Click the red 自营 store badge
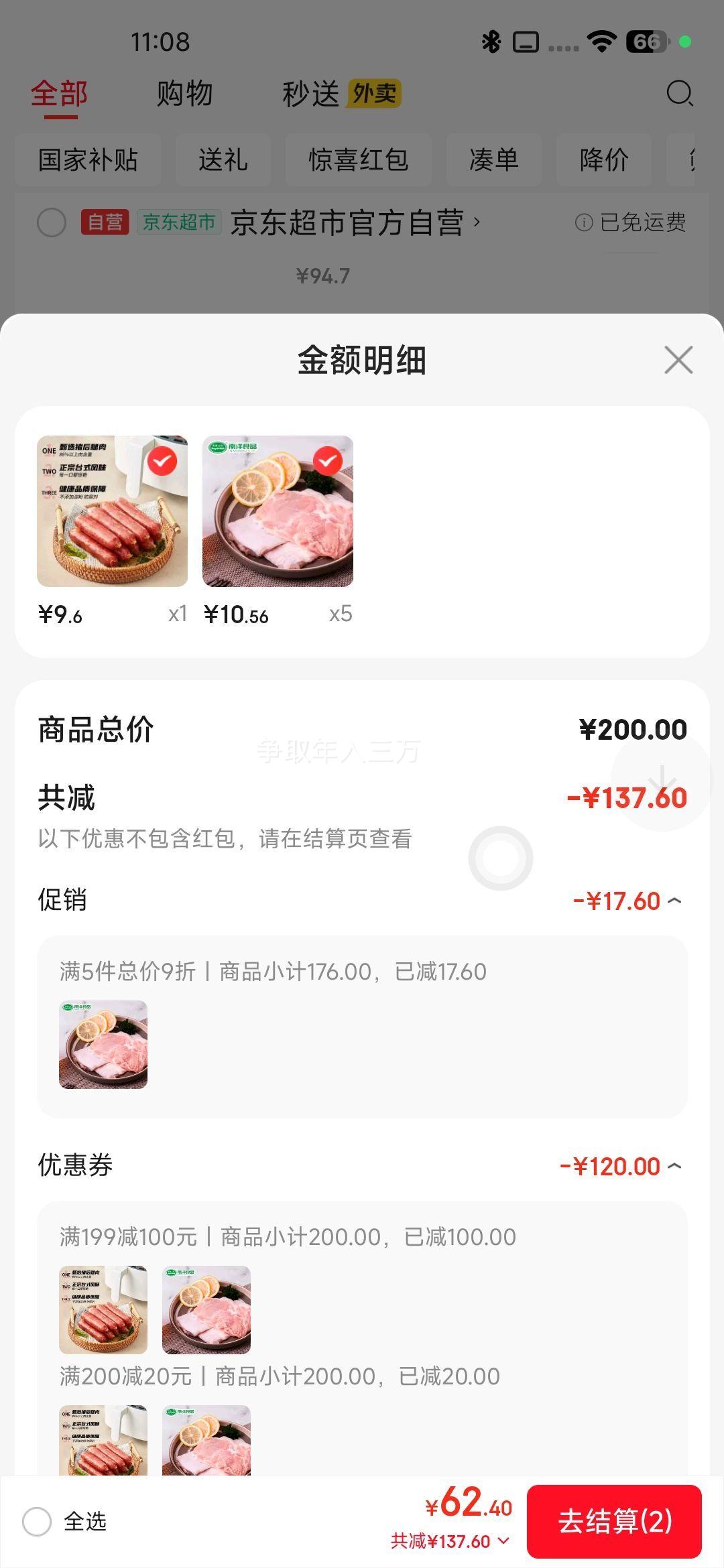Image resolution: width=724 pixels, height=1568 pixels. coord(103,221)
